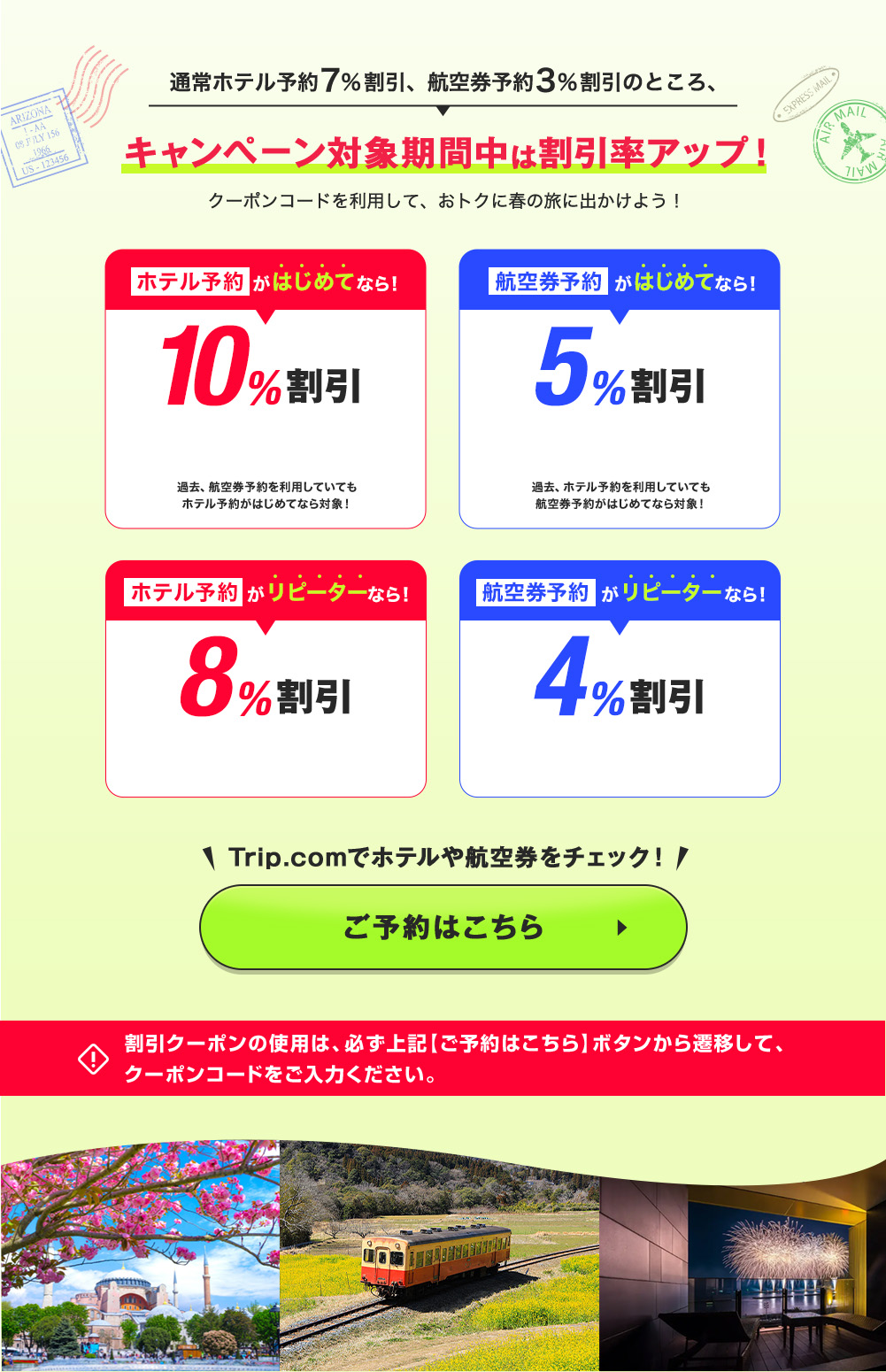
Task: Tap the ご予約はこちら booking button
Action: (x=443, y=927)
